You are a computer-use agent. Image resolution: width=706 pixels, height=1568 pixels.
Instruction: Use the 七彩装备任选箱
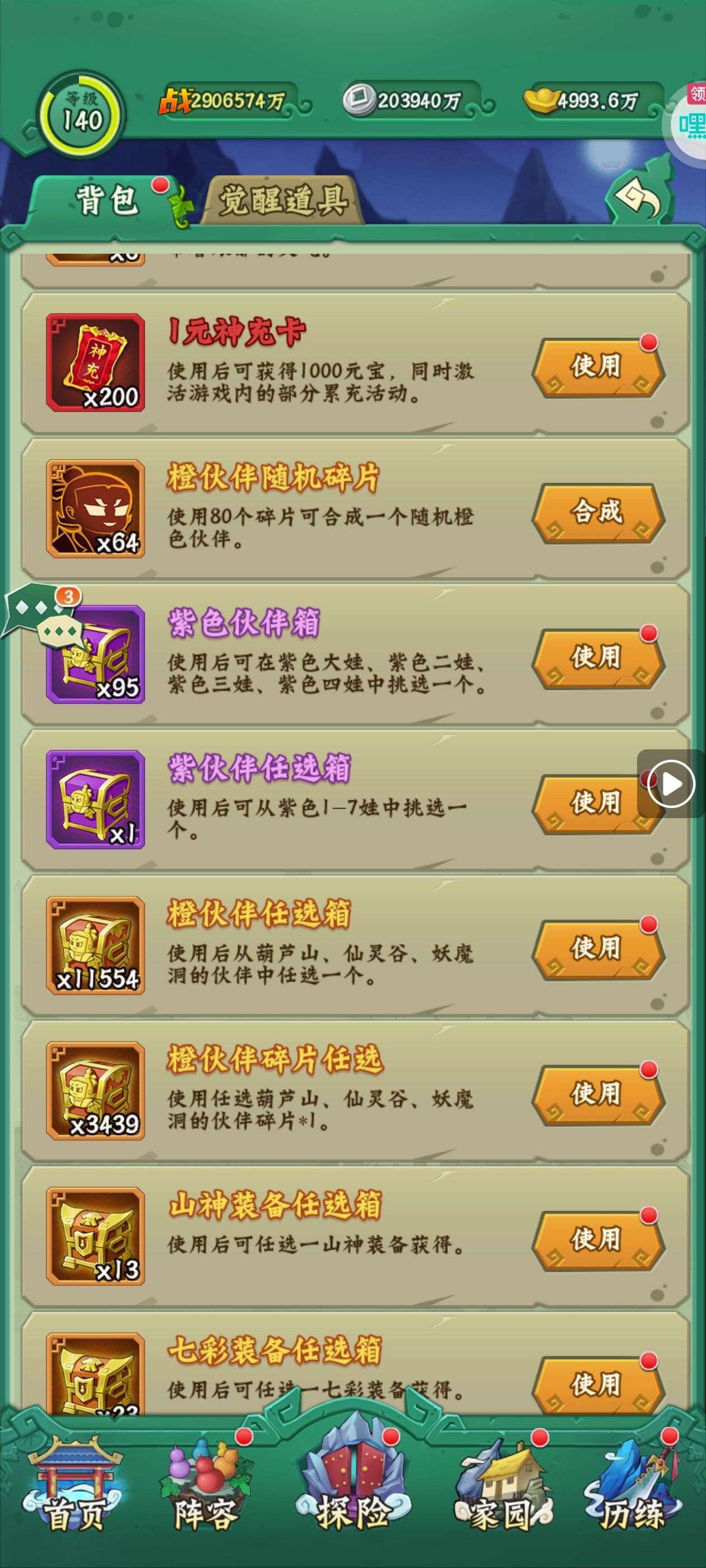pos(597,1385)
